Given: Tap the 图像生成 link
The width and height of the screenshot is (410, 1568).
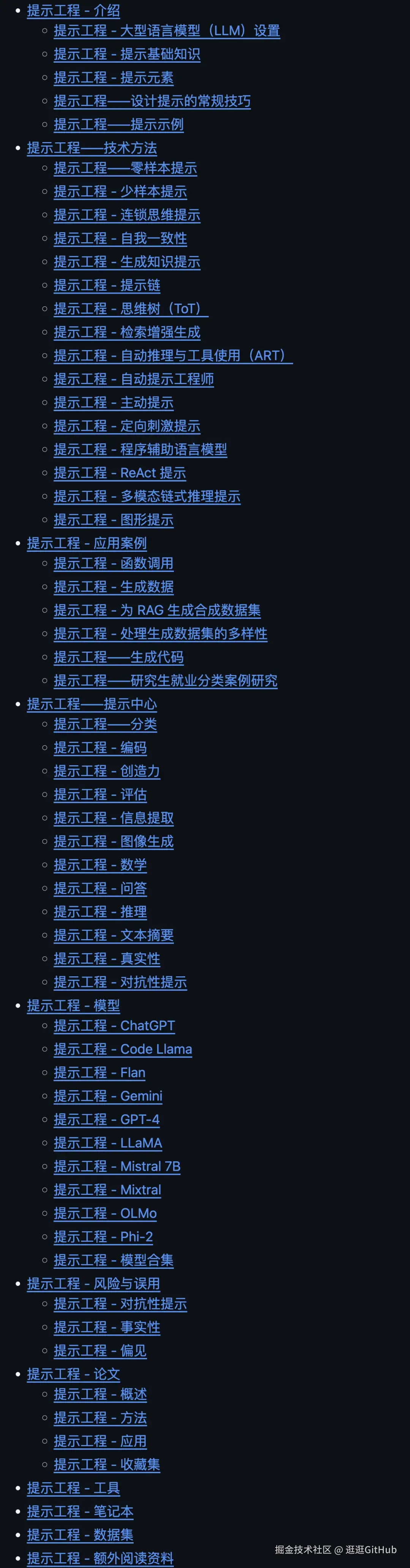Looking at the screenshot, I should (x=113, y=842).
